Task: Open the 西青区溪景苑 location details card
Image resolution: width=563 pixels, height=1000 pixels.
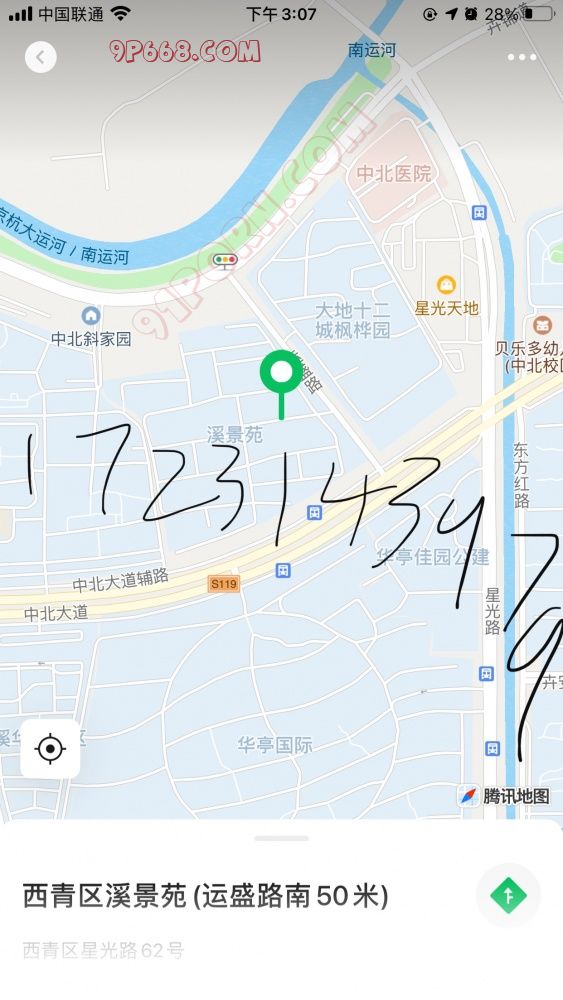Action: coord(281,911)
